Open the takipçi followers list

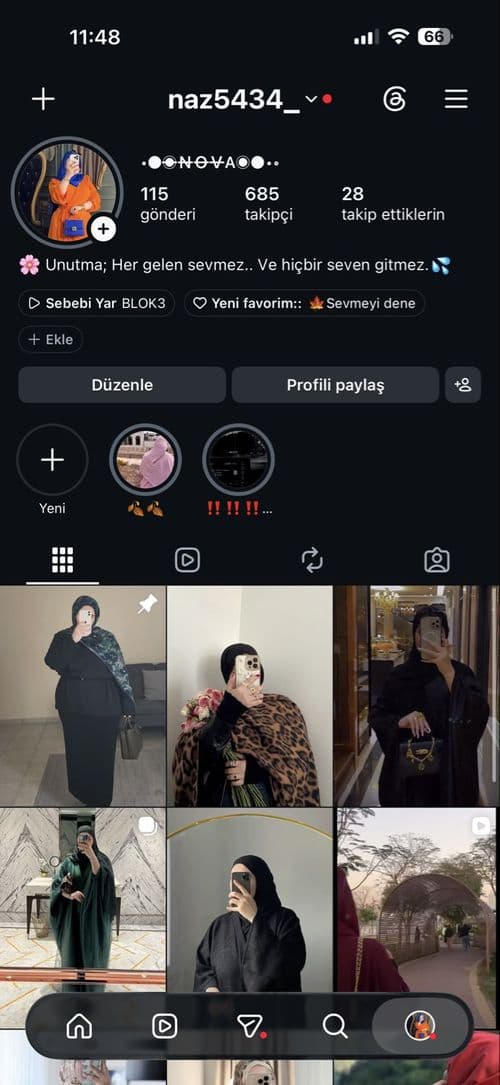click(x=268, y=203)
